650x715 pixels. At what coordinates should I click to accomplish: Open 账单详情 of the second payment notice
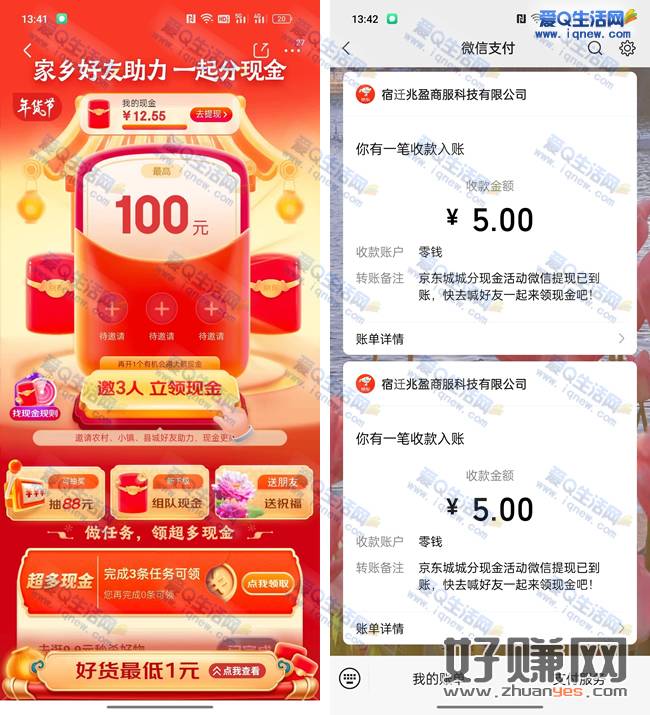click(490, 628)
